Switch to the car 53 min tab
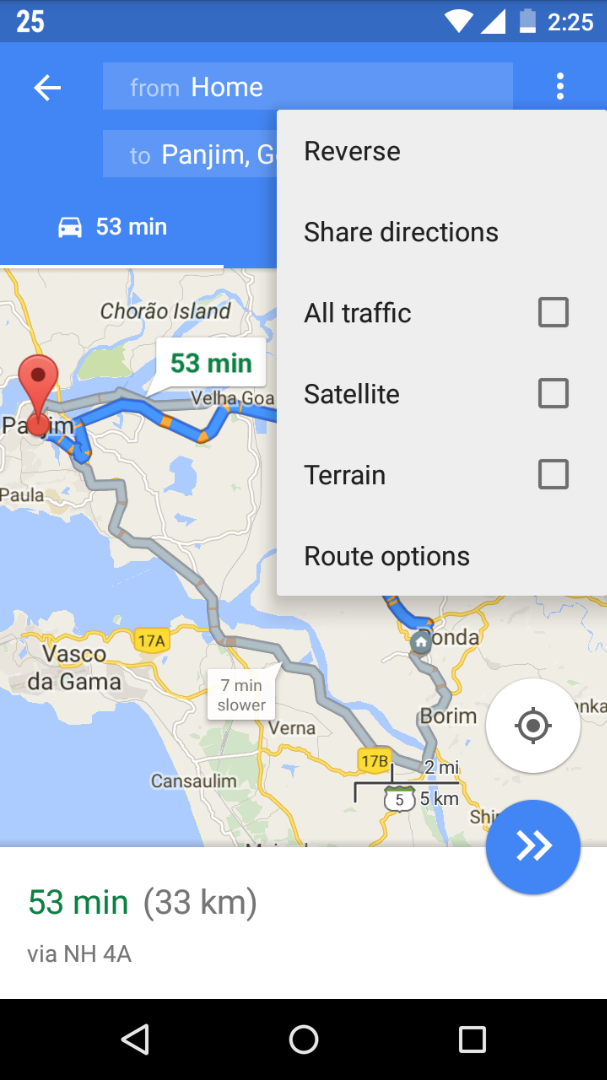Viewport: 607px width, 1080px height. point(112,227)
